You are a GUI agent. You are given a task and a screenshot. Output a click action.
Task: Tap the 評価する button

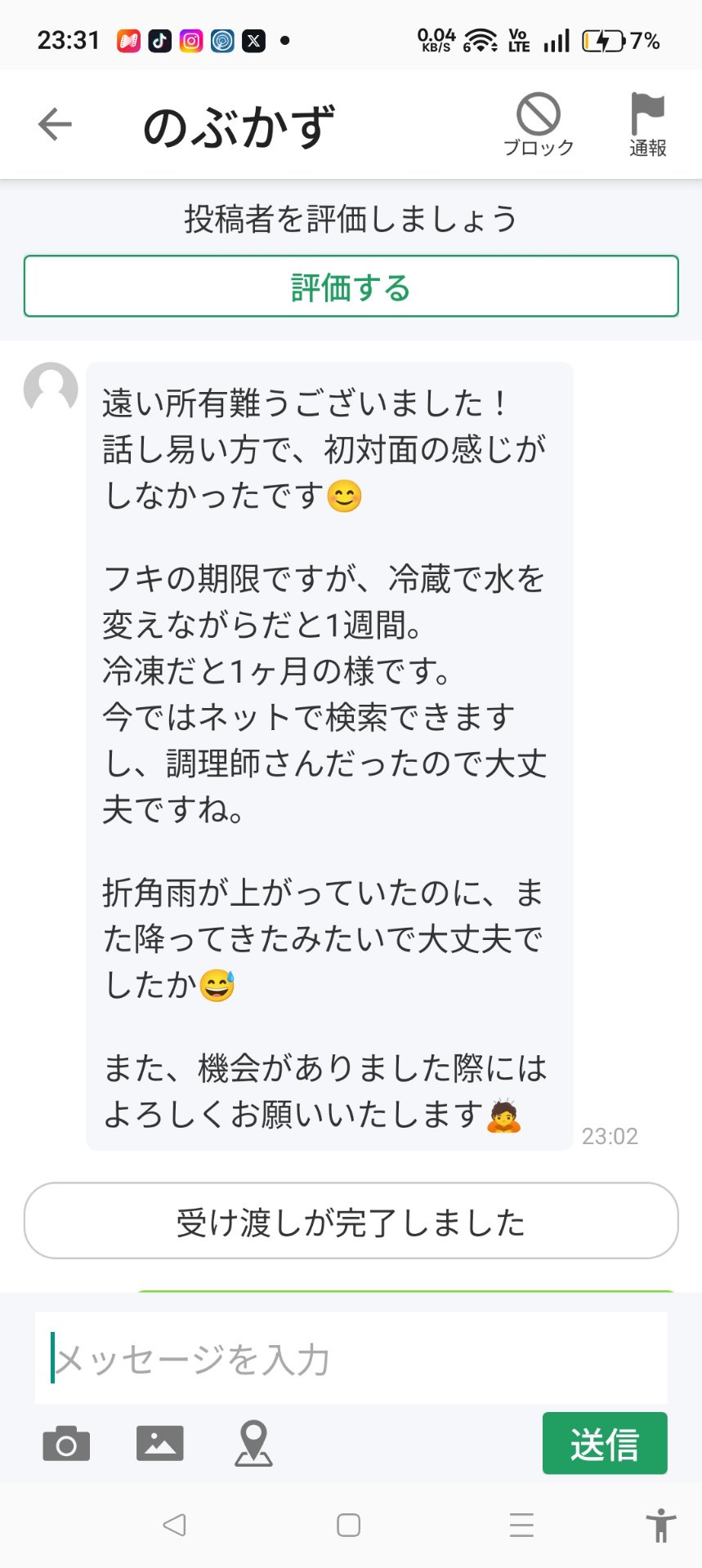pyautogui.click(x=351, y=287)
